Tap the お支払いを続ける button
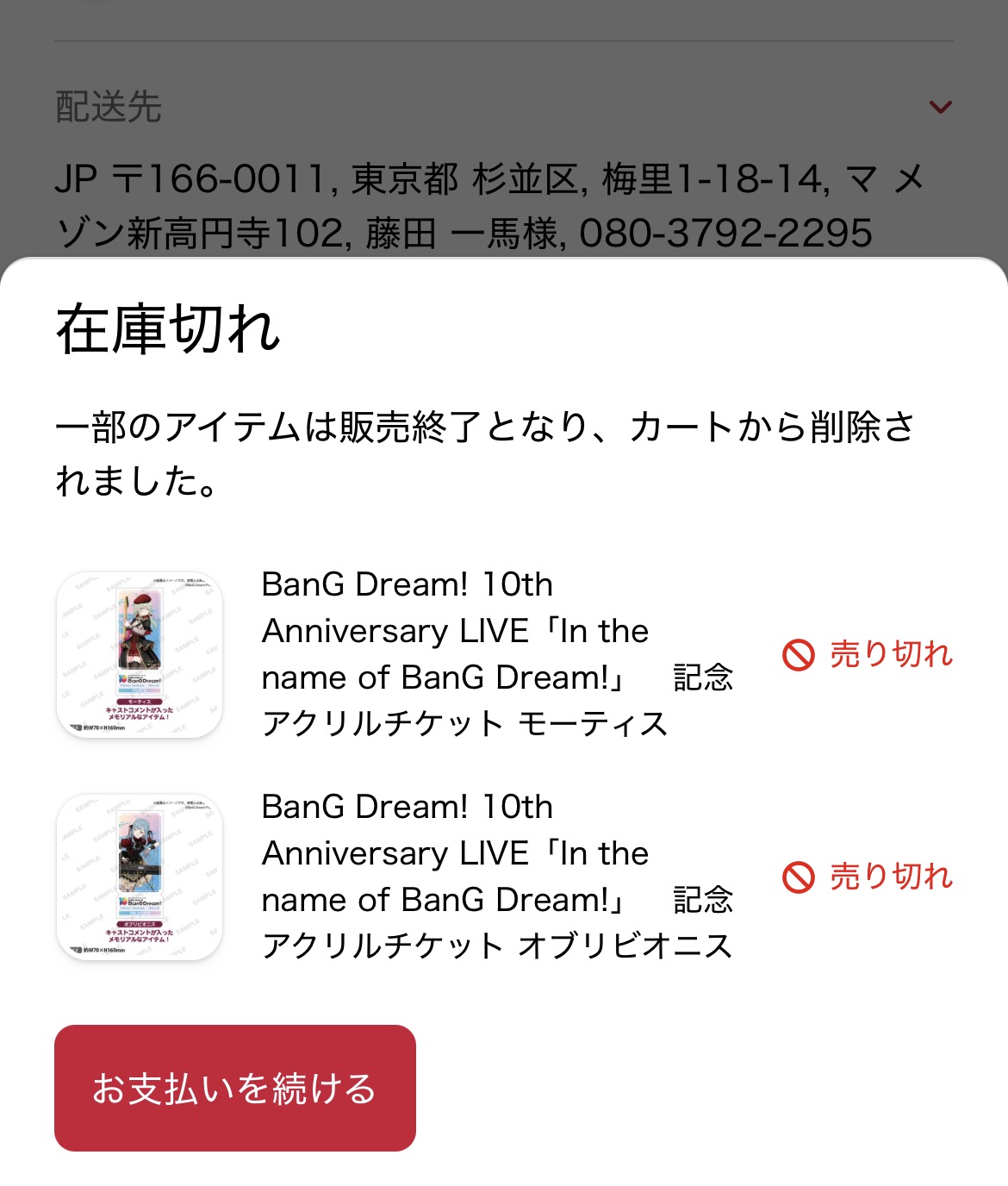This screenshot has height=1186, width=1008. (x=234, y=1088)
